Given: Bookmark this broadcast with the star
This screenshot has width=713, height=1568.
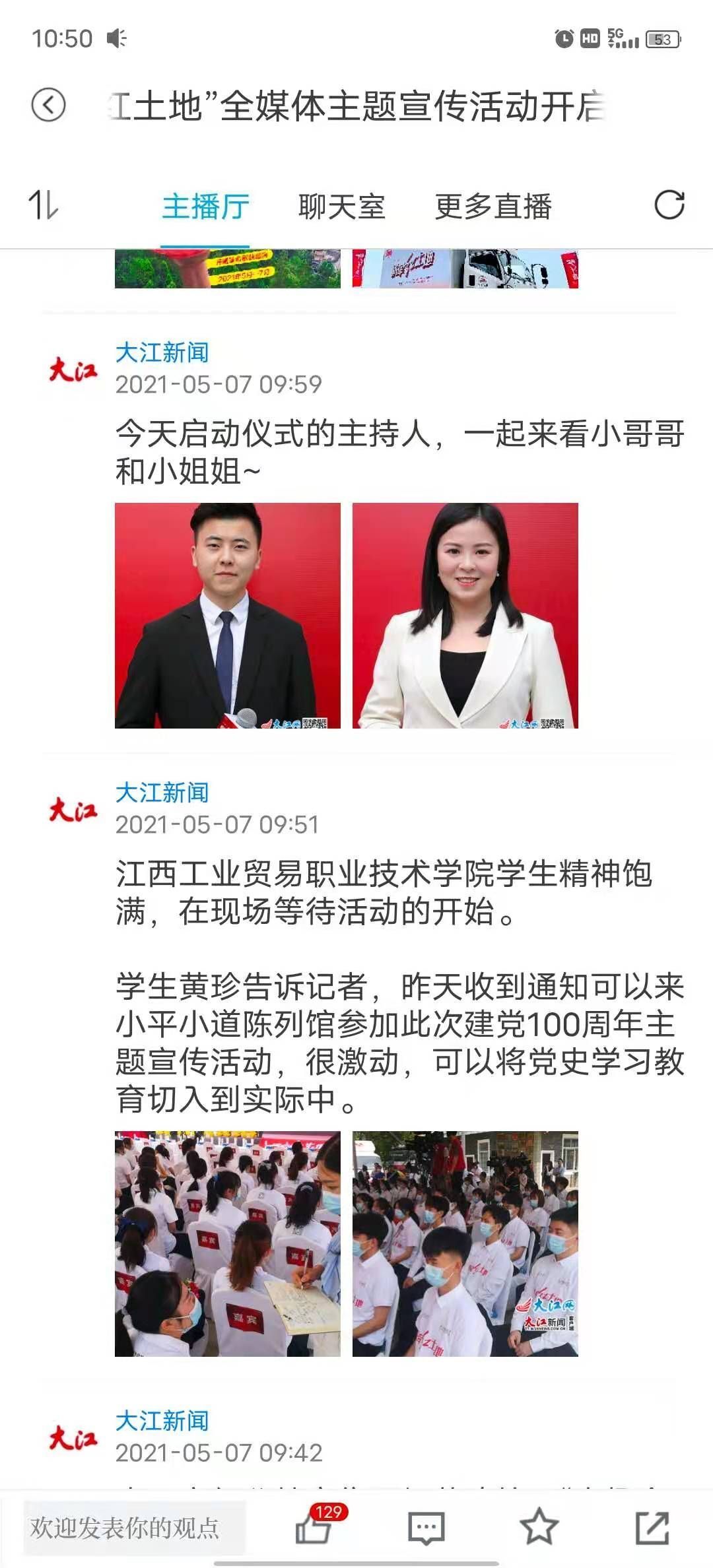Looking at the screenshot, I should [539, 1527].
